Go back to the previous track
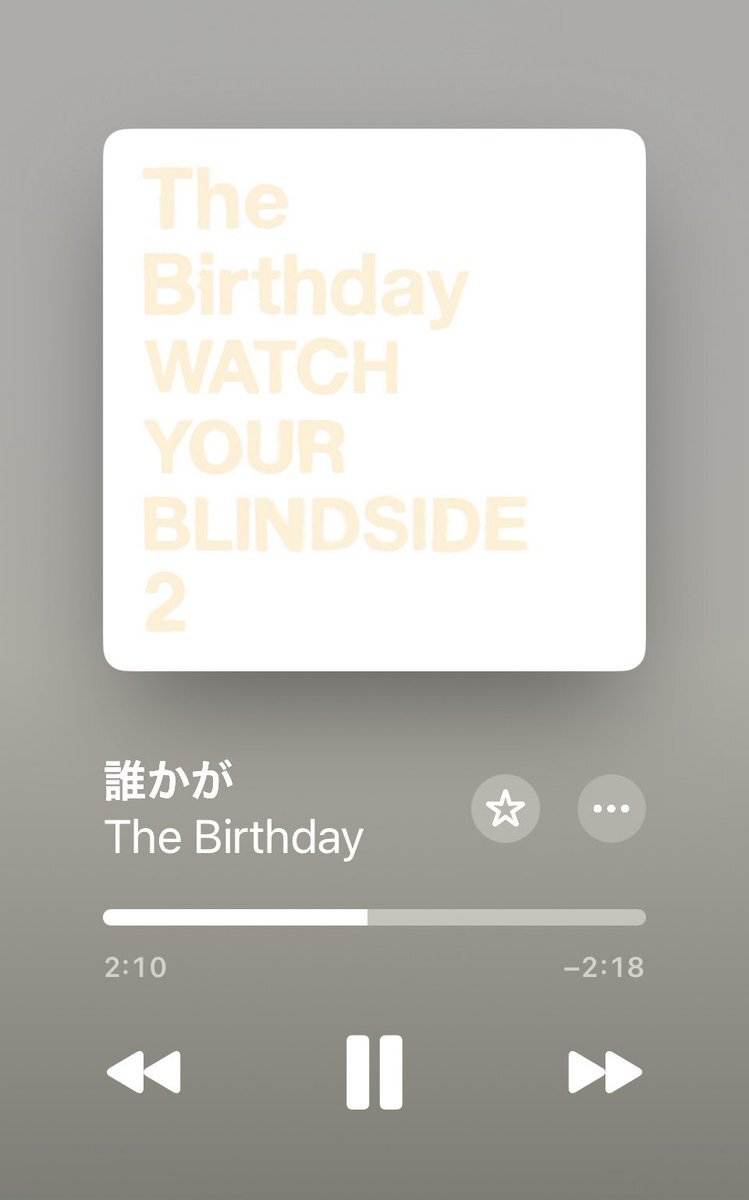The width and height of the screenshot is (749, 1200). [144, 1073]
